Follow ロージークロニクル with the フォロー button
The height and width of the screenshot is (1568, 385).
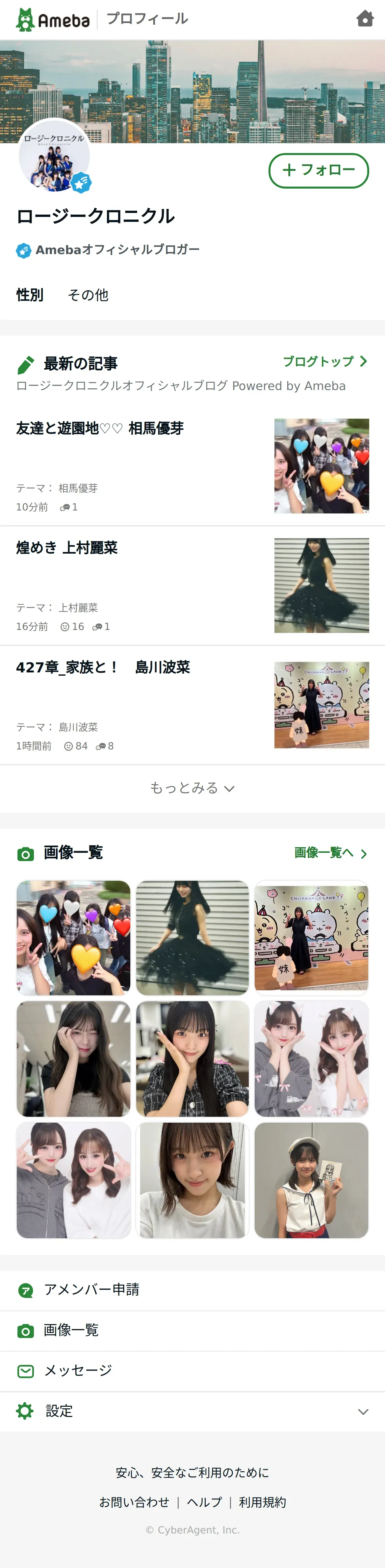(x=319, y=170)
